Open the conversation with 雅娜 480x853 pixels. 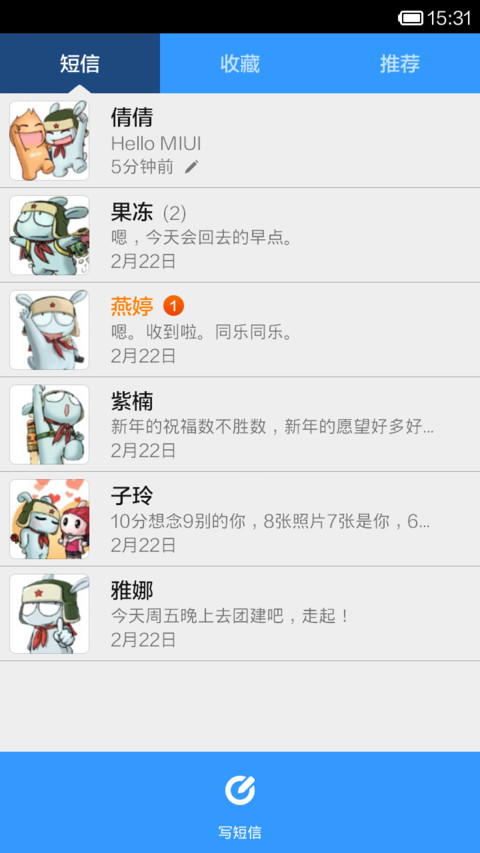coord(240,614)
